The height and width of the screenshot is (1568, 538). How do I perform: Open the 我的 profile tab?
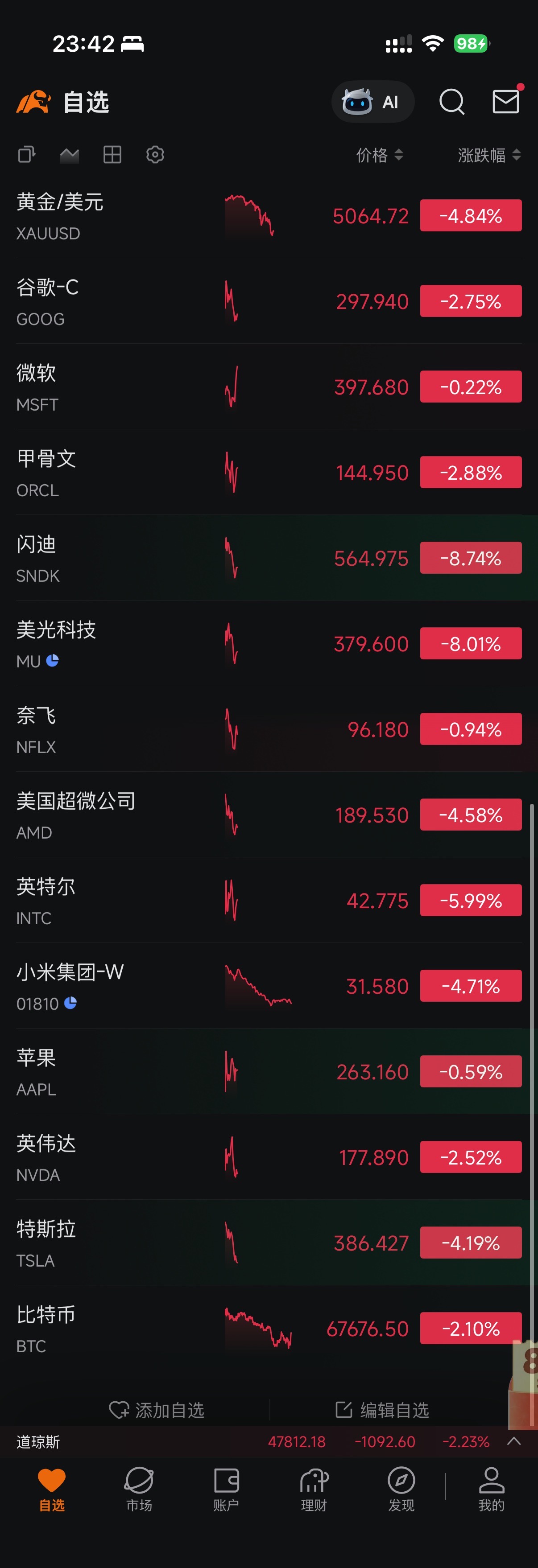point(491,1490)
